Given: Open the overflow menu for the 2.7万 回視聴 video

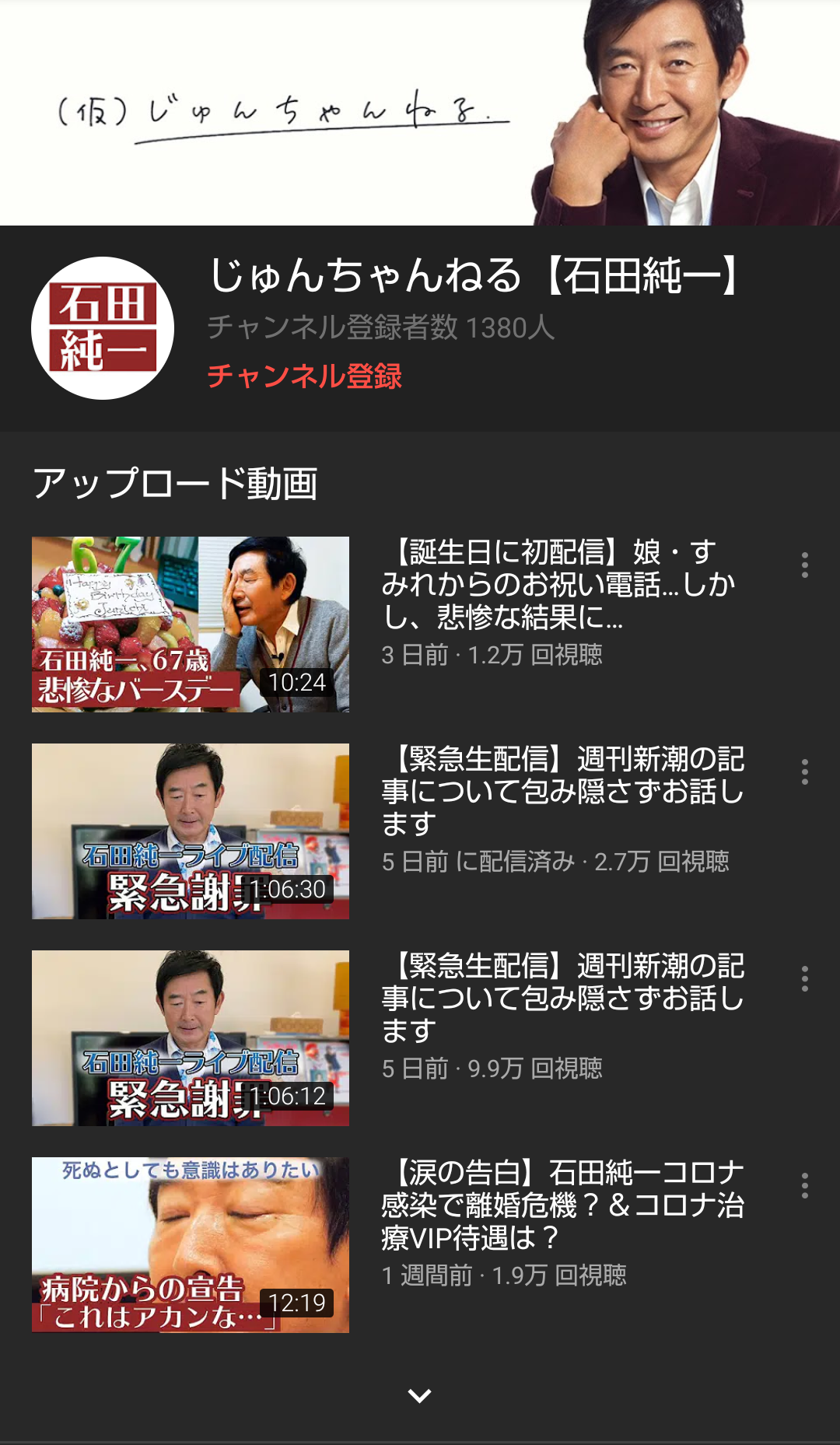Looking at the screenshot, I should coord(804,771).
